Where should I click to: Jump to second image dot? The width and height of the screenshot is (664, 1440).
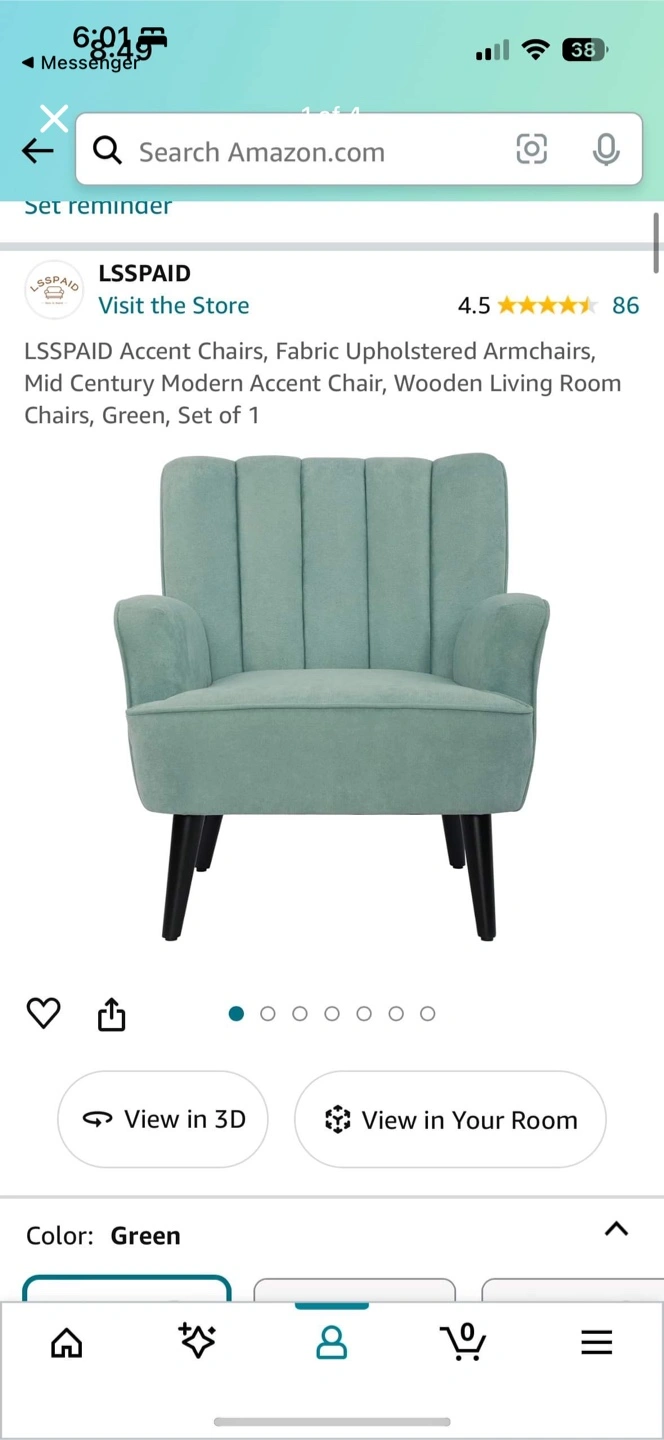coord(268,1014)
